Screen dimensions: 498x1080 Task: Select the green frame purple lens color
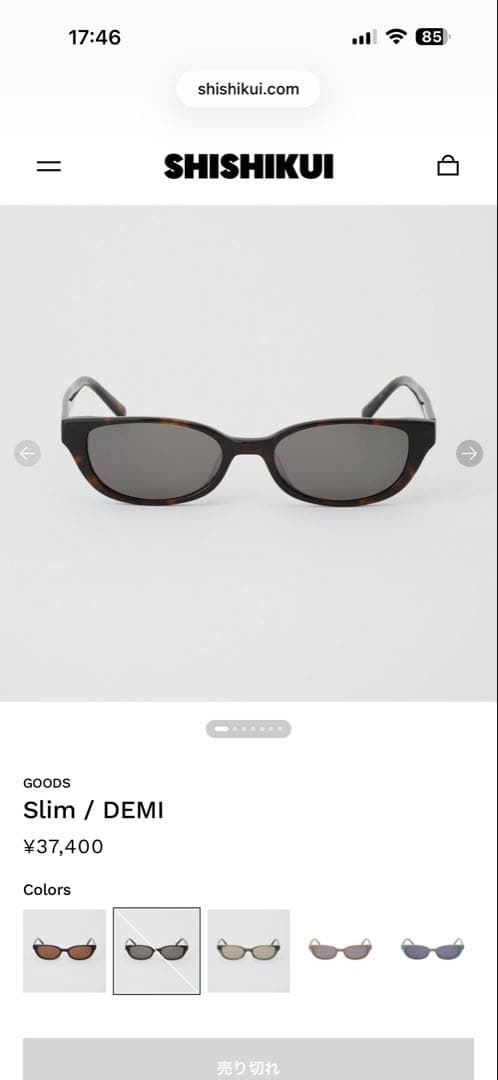[433, 951]
